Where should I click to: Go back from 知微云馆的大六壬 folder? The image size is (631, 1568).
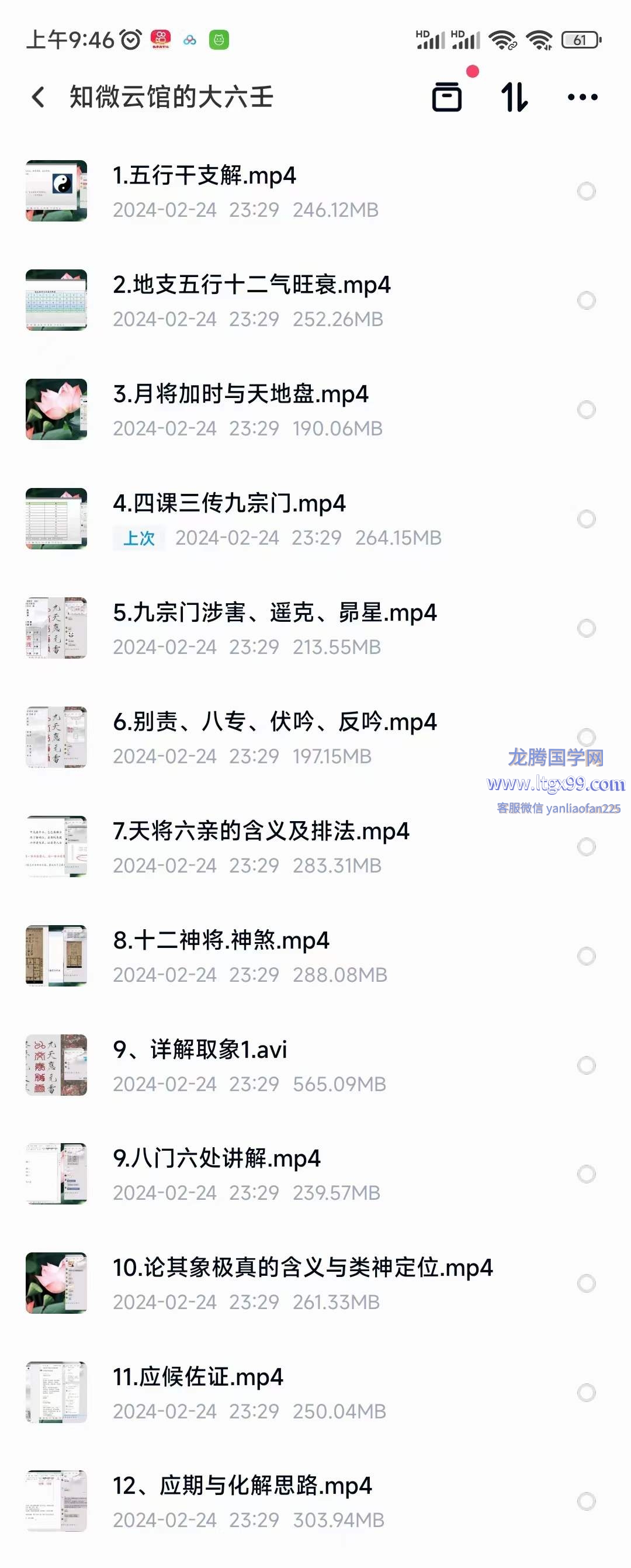click(39, 98)
